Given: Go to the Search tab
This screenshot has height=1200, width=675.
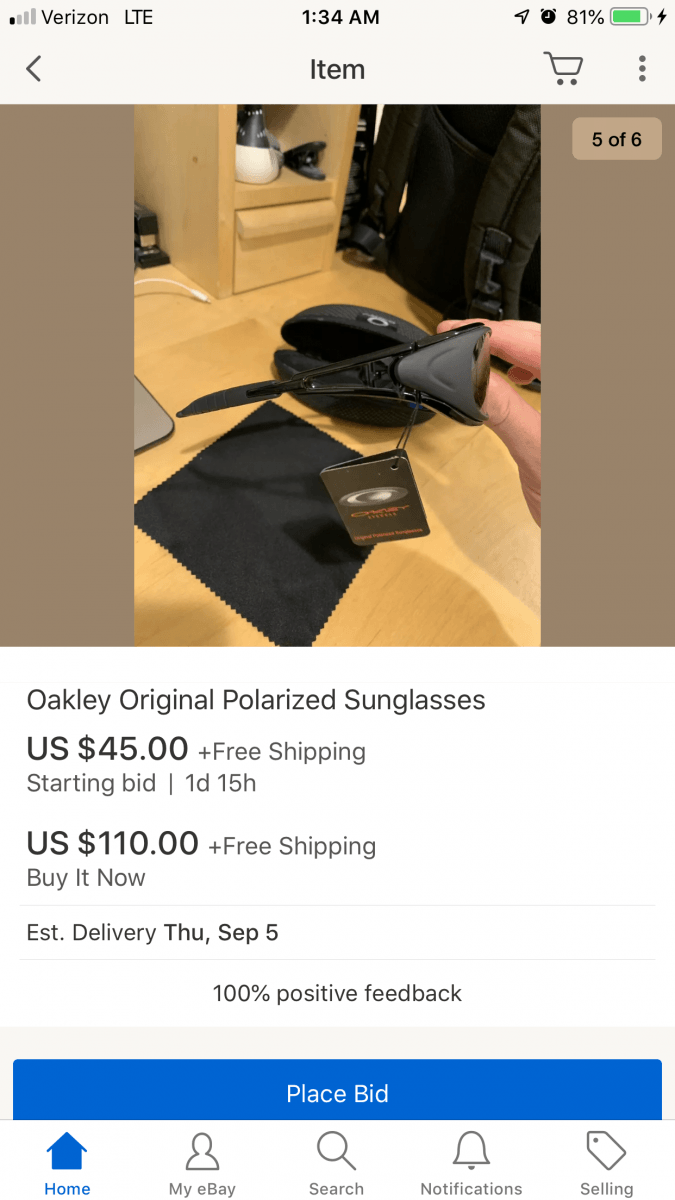Looking at the screenshot, I should (x=336, y=1163).
